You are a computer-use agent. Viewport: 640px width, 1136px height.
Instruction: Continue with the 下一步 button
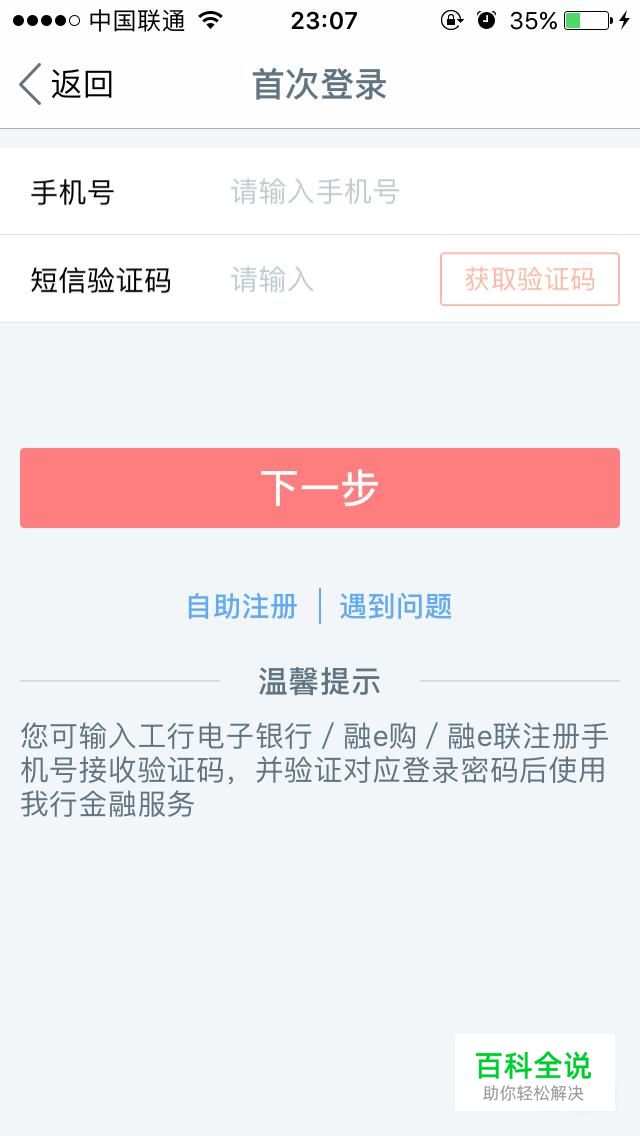pyautogui.click(x=320, y=488)
